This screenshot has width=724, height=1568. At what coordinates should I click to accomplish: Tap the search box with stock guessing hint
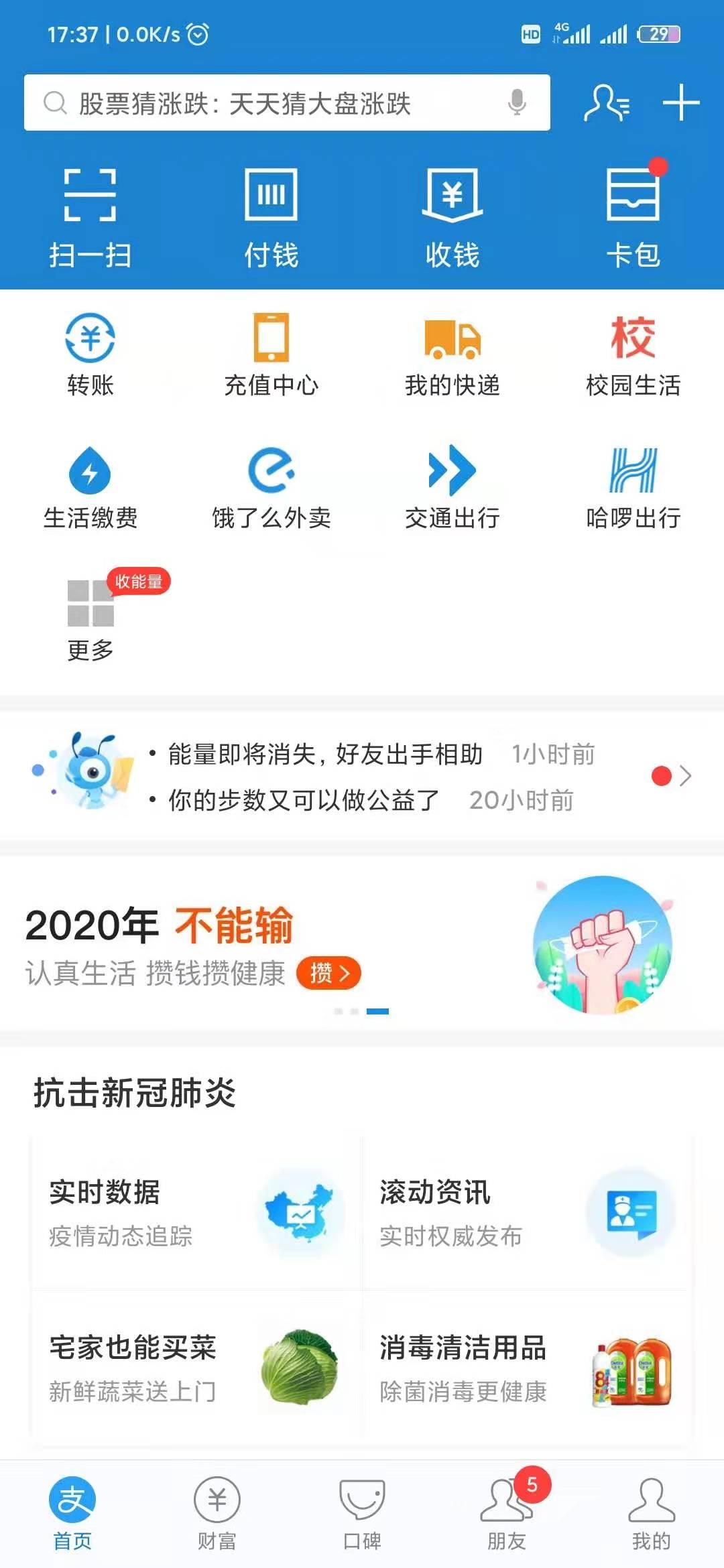(287, 103)
